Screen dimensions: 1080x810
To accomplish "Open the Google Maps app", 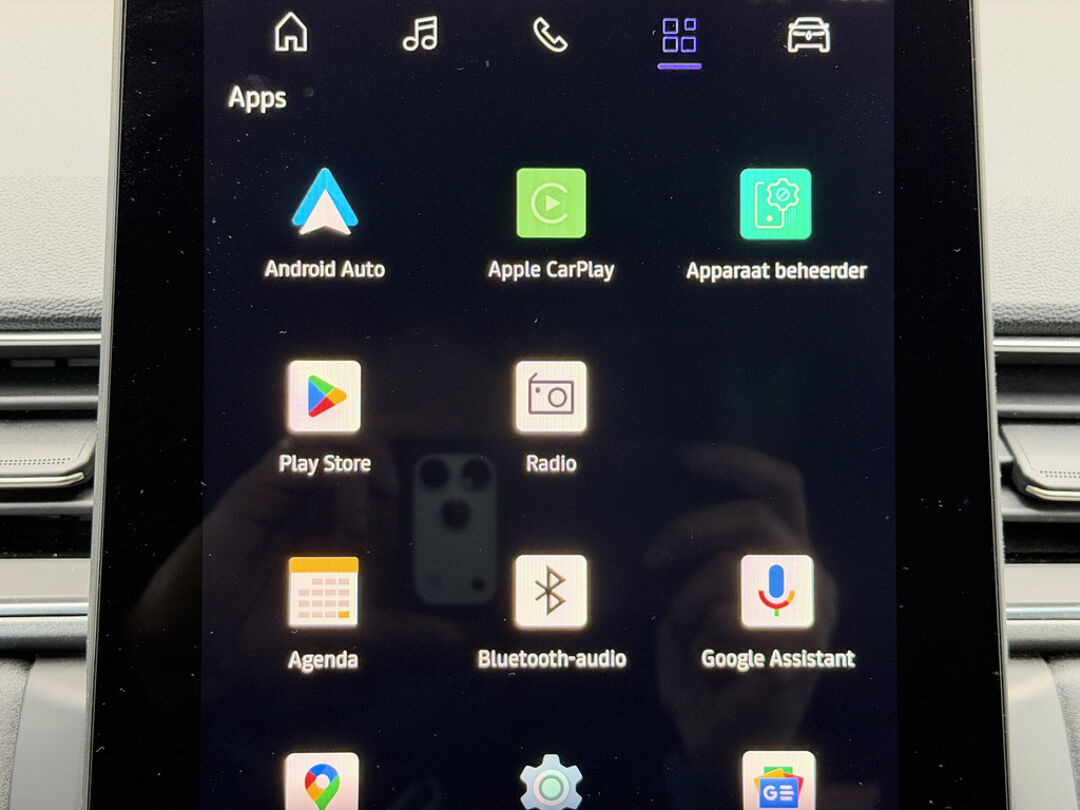I will (x=322, y=781).
